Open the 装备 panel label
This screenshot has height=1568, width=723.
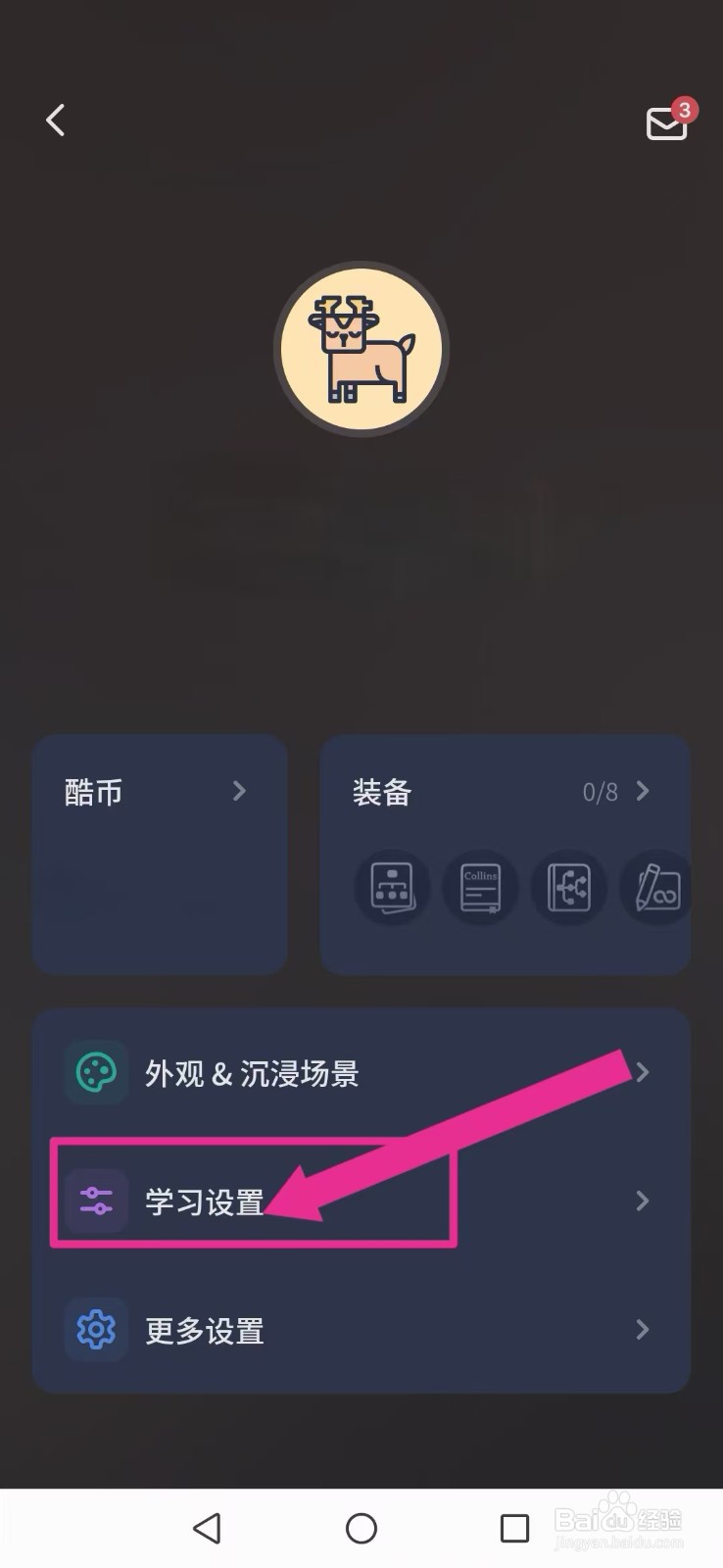[x=383, y=791]
